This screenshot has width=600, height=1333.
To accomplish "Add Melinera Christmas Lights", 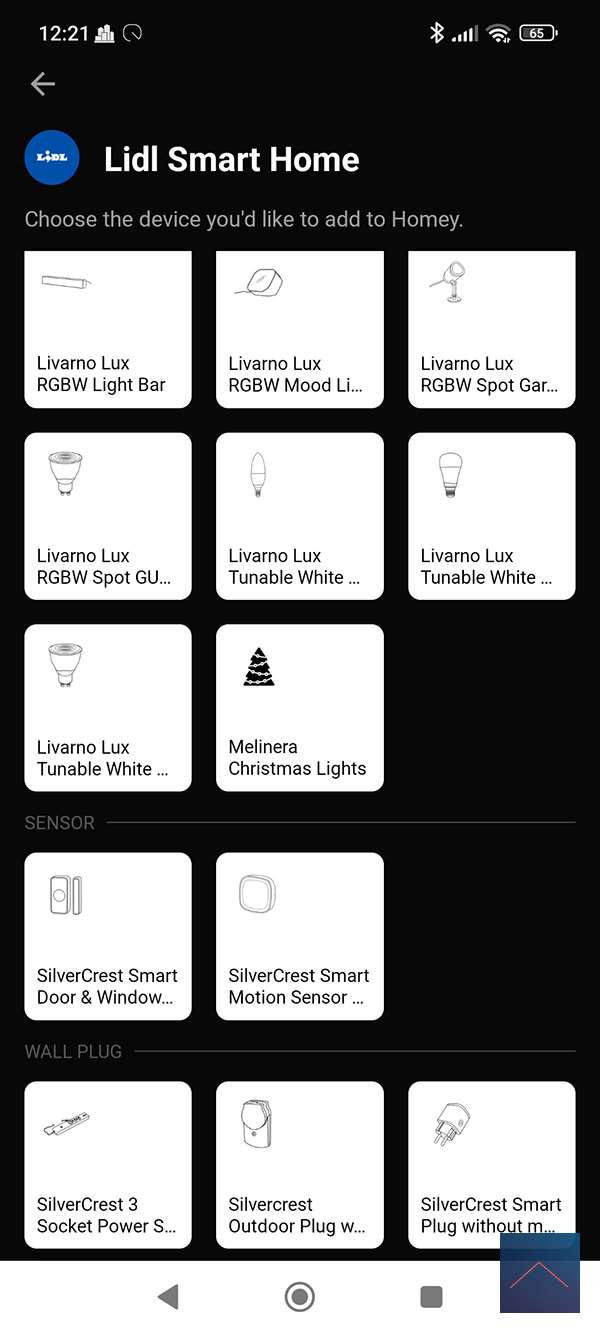I will 300,708.
